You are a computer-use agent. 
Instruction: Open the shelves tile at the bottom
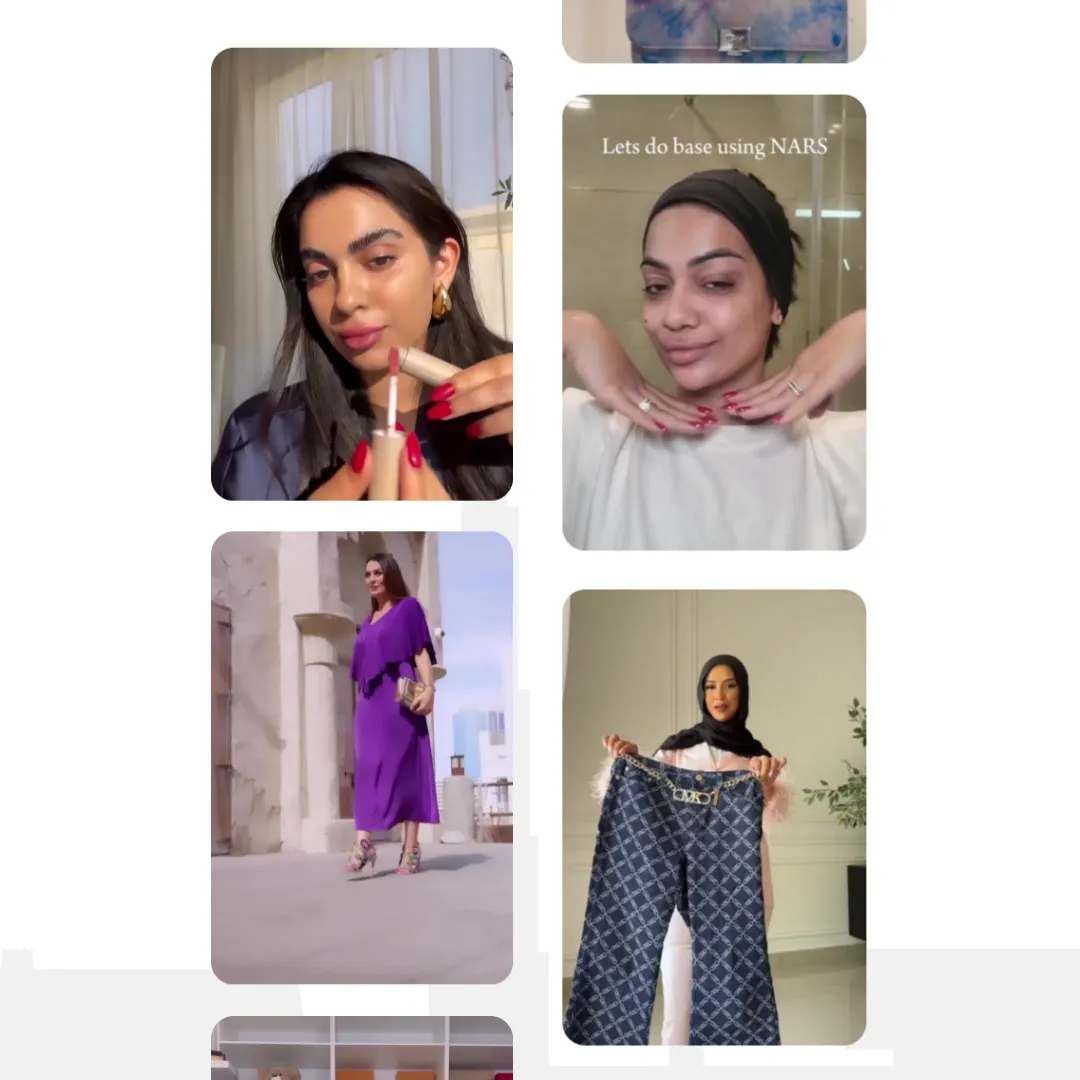click(x=361, y=1048)
